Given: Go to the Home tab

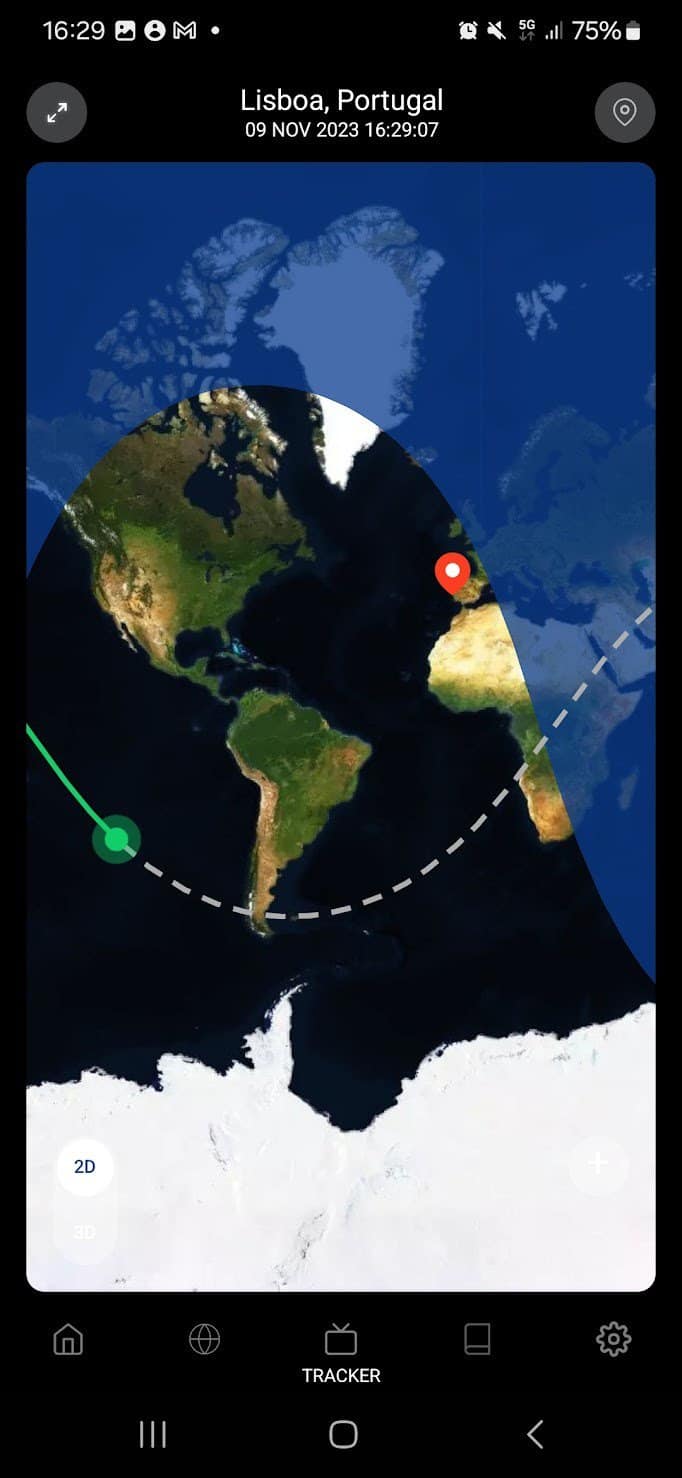Looking at the screenshot, I should click(68, 1339).
